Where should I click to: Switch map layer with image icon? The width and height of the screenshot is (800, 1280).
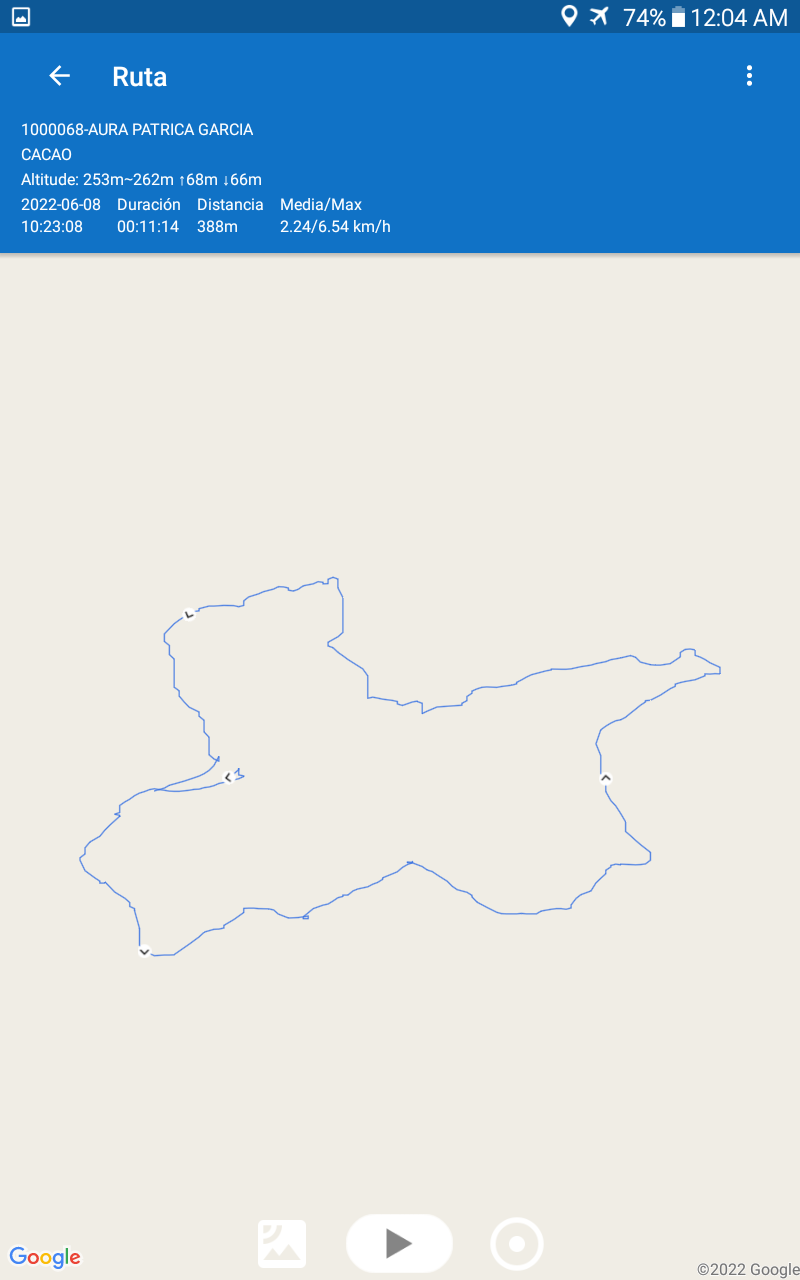point(282,1244)
